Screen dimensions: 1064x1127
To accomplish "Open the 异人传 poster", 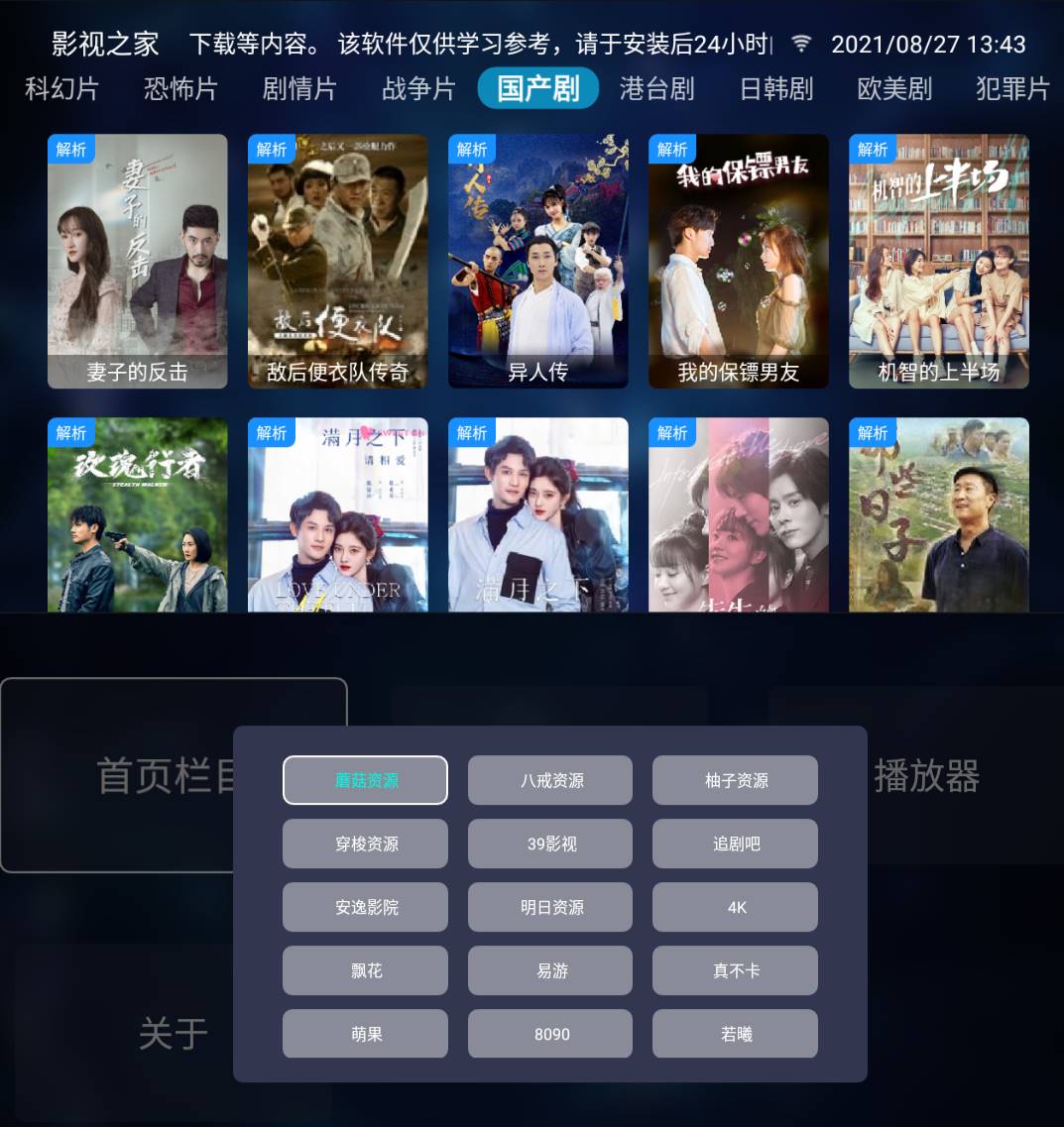I will (x=537, y=261).
